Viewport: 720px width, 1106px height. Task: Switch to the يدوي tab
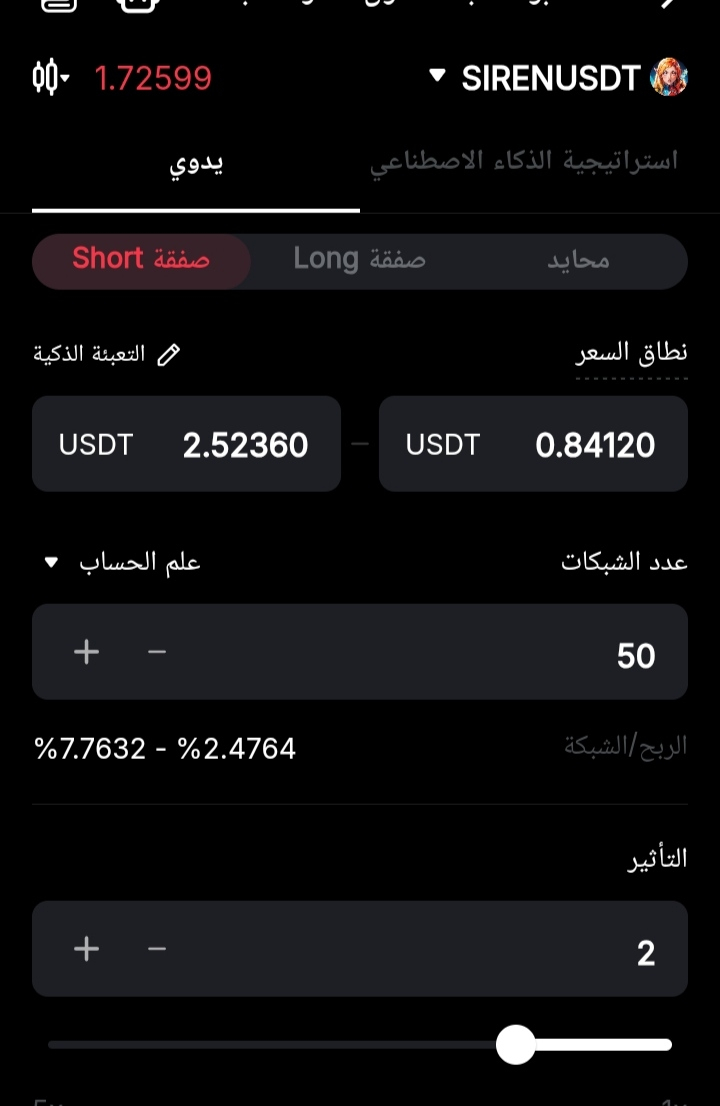[x=195, y=164]
